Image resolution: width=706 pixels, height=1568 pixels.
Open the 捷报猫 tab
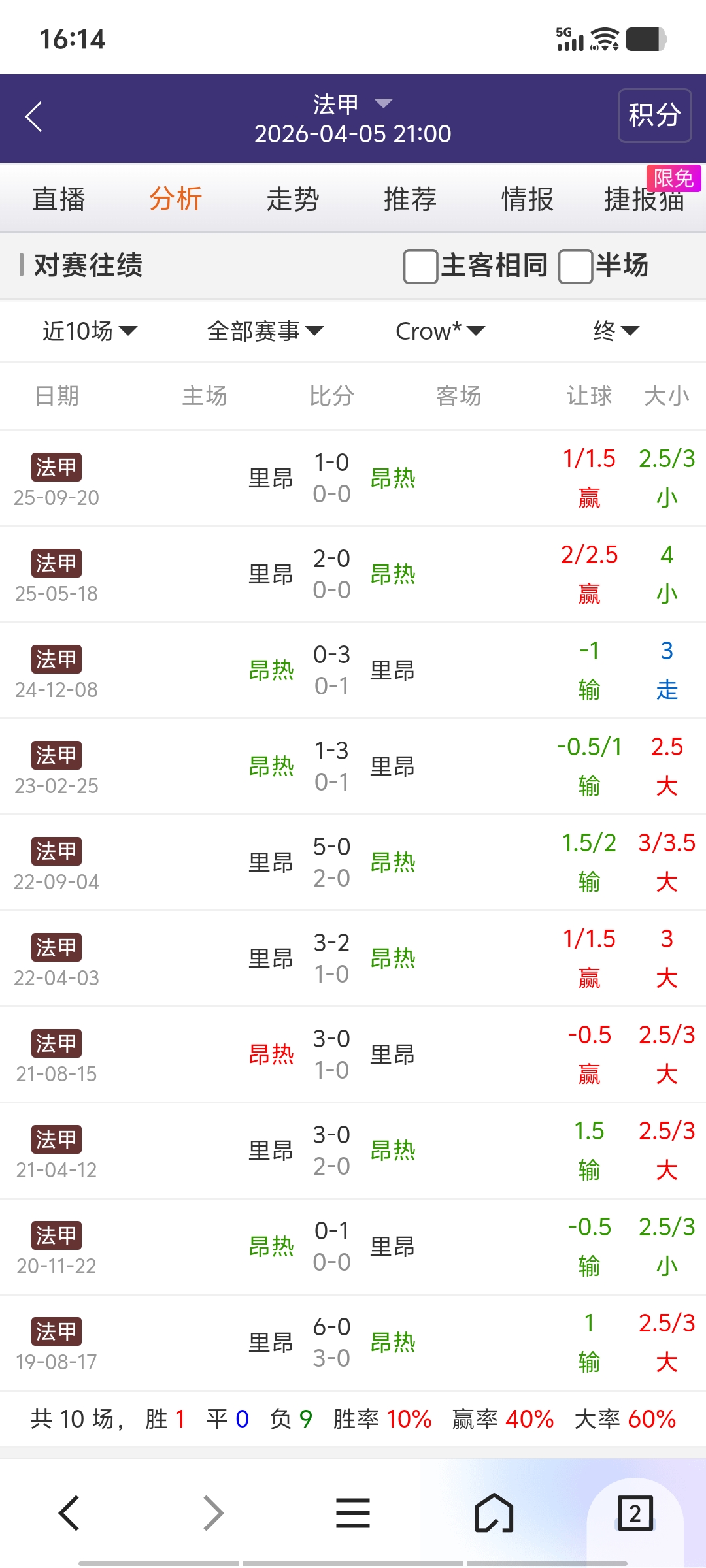(x=644, y=199)
